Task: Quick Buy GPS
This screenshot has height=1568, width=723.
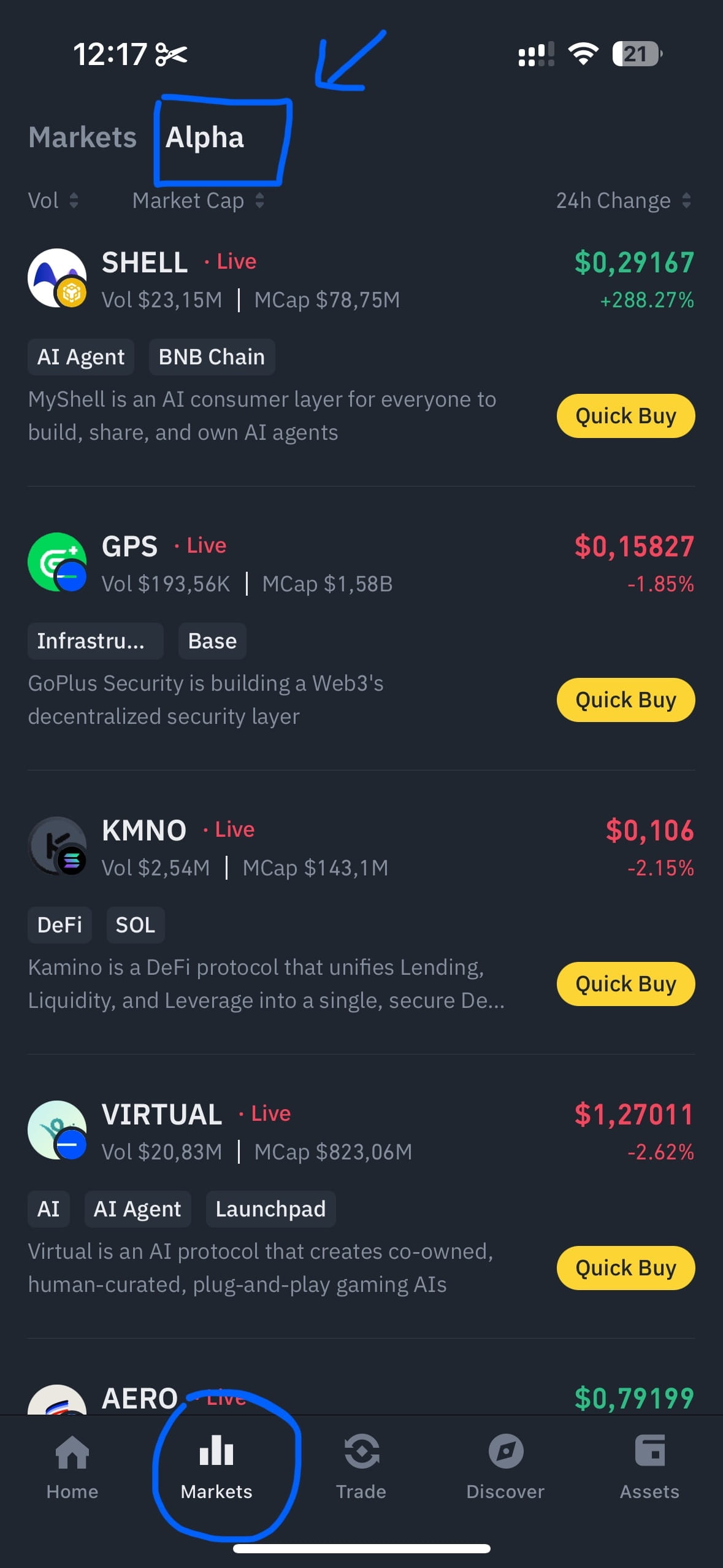Action: pyautogui.click(x=625, y=700)
